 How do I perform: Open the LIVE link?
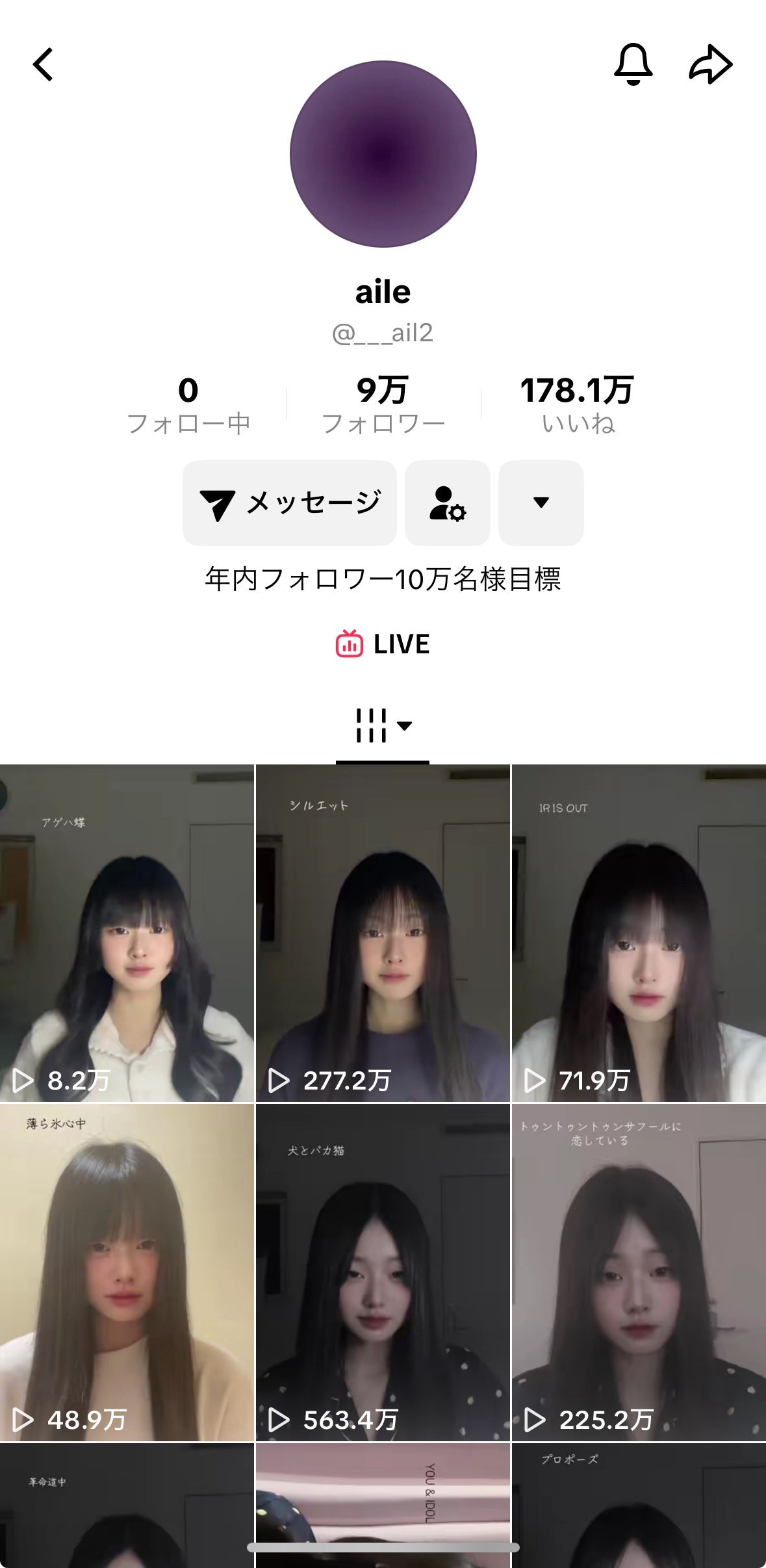tap(383, 644)
